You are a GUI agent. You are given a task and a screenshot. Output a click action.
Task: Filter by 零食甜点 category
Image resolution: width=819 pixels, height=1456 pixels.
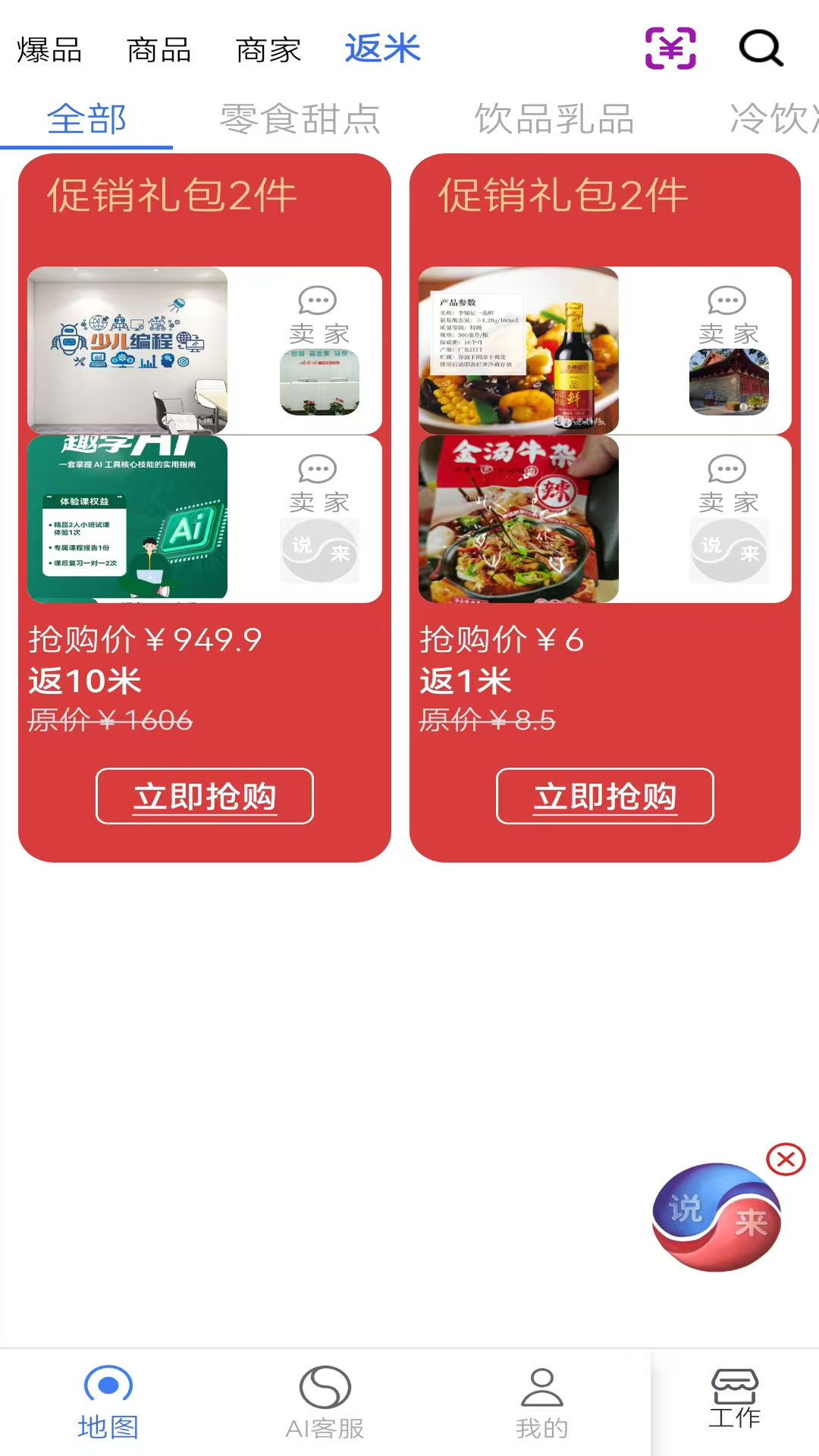point(300,119)
